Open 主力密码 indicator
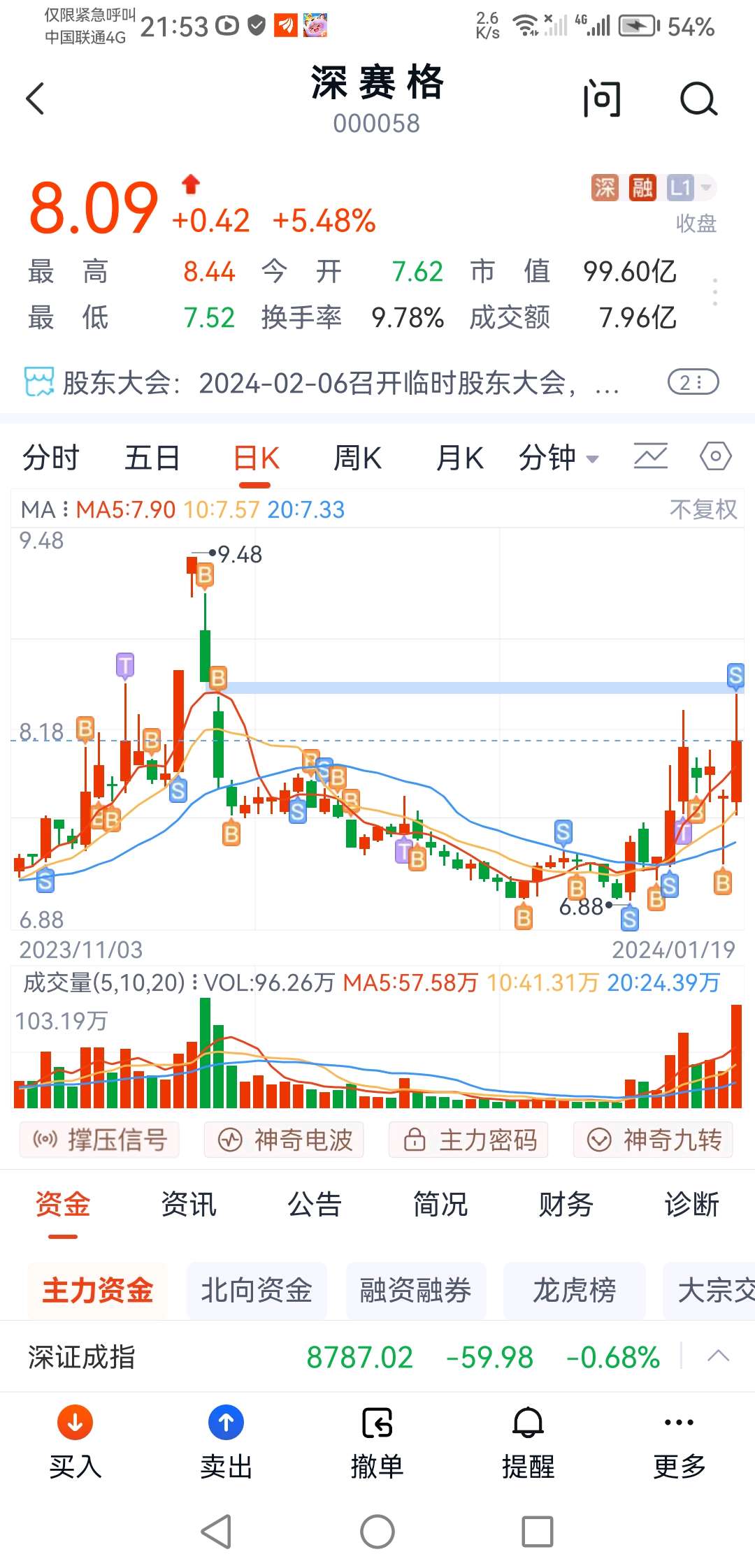This screenshot has width=755, height=1568. click(468, 1140)
